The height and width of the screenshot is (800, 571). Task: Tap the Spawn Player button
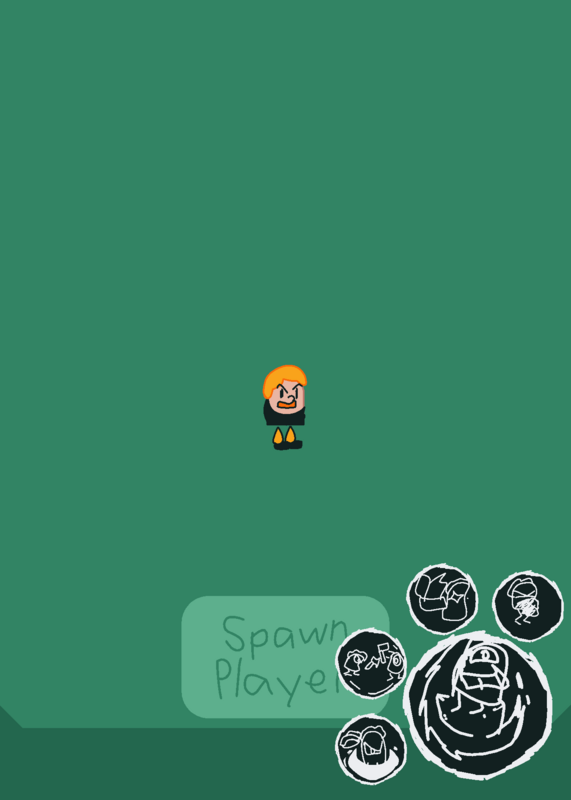pyautogui.click(x=285, y=657)
